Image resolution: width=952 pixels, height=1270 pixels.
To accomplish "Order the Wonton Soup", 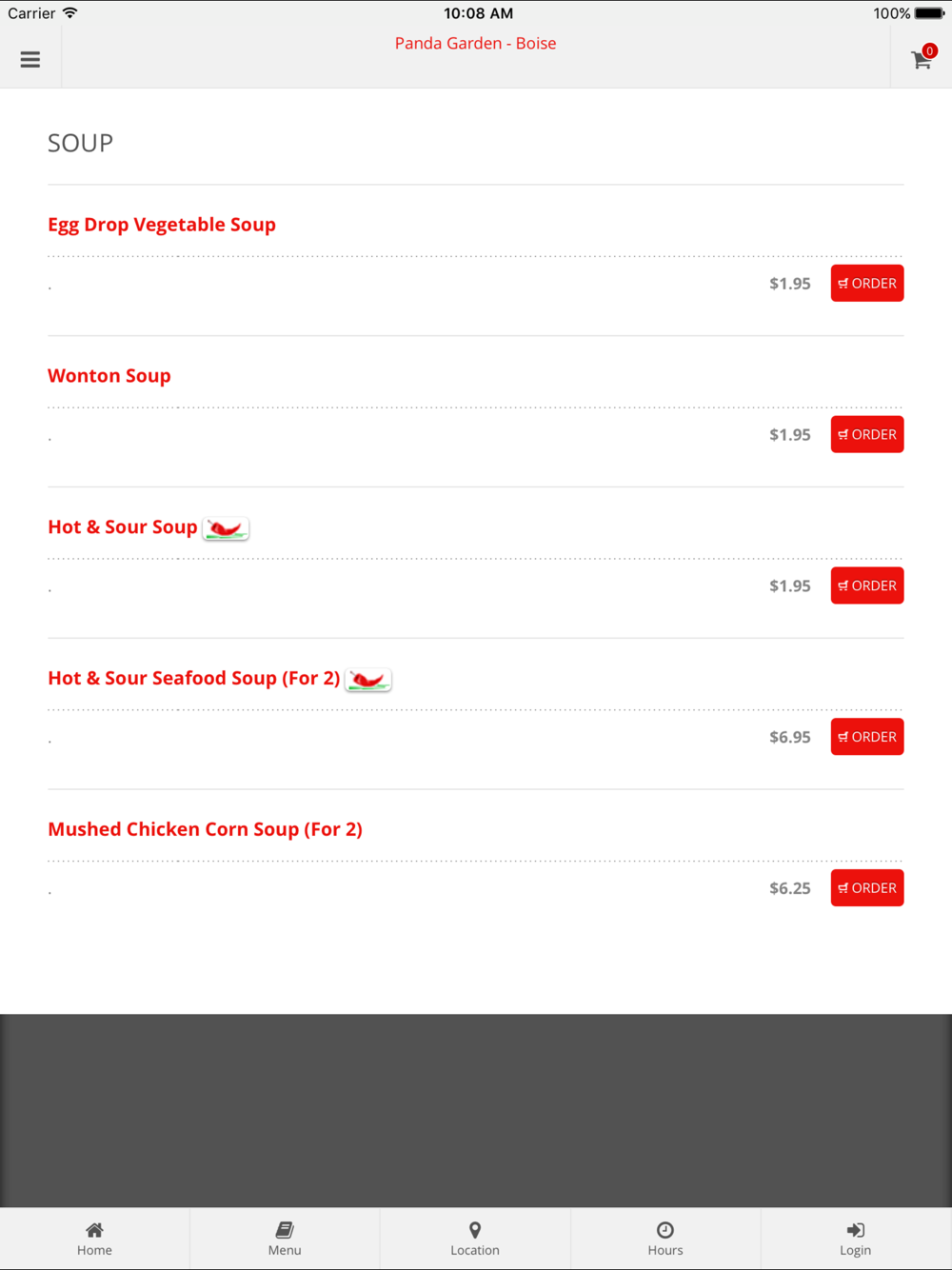I will [866, 435].
